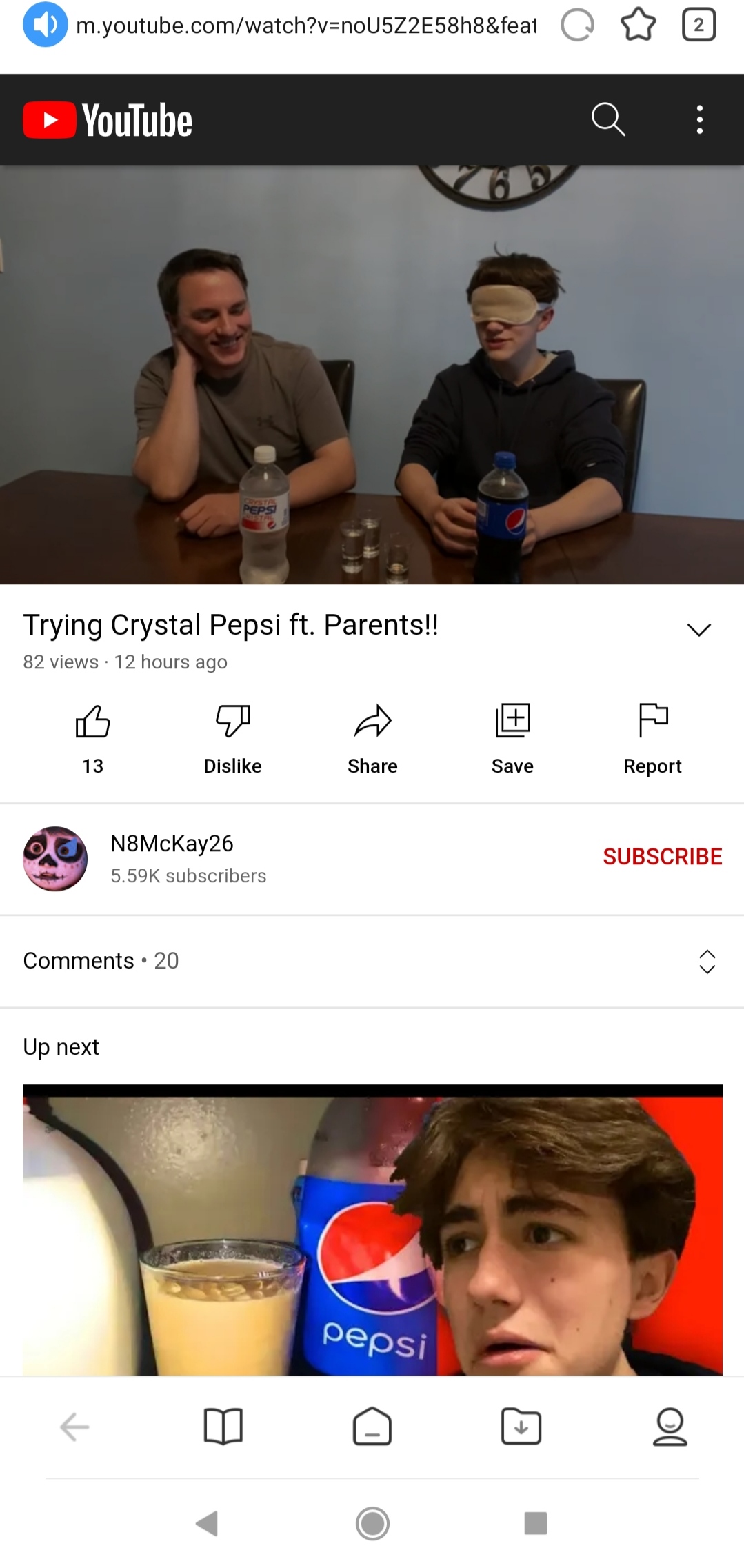Tap the browser address bar
The width and height of the screenshot is (744, 1568).
[305, 26]
